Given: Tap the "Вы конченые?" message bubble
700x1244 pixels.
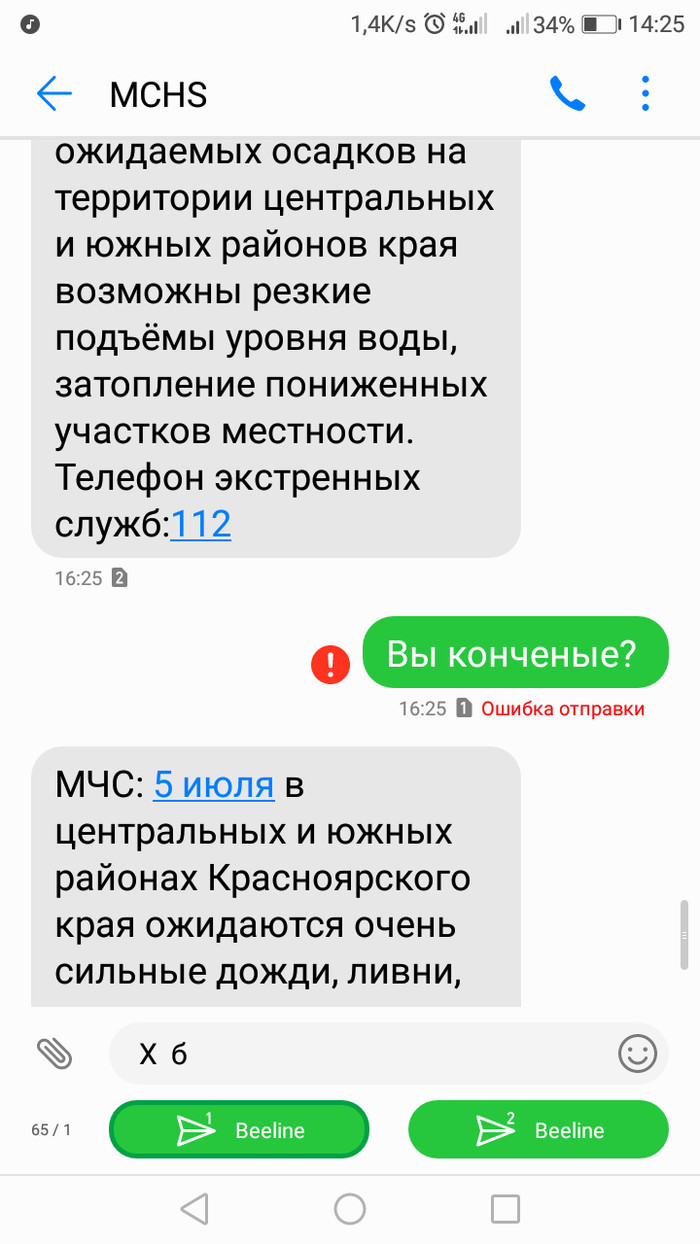Looking at the screenshot, I should (513, 653).
